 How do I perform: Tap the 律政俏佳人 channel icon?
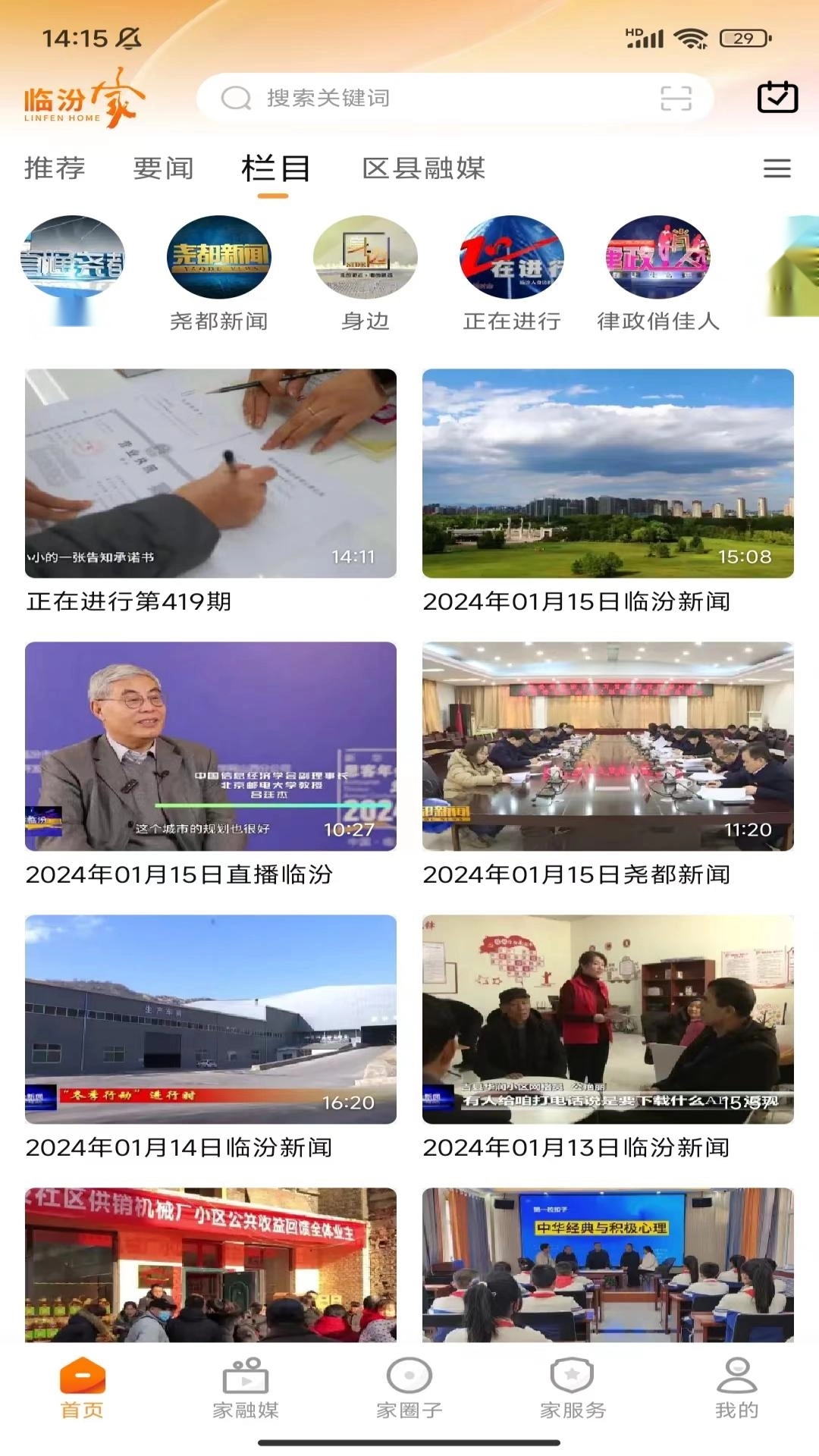click(657, 258)
